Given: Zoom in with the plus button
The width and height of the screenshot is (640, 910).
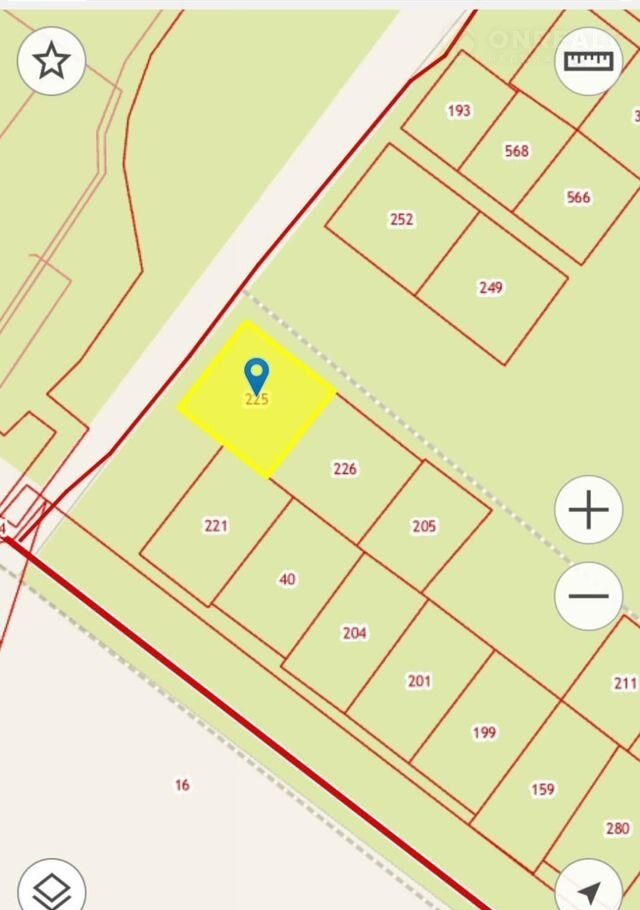Looking at the screenshot, I should [x=588, y=510].
